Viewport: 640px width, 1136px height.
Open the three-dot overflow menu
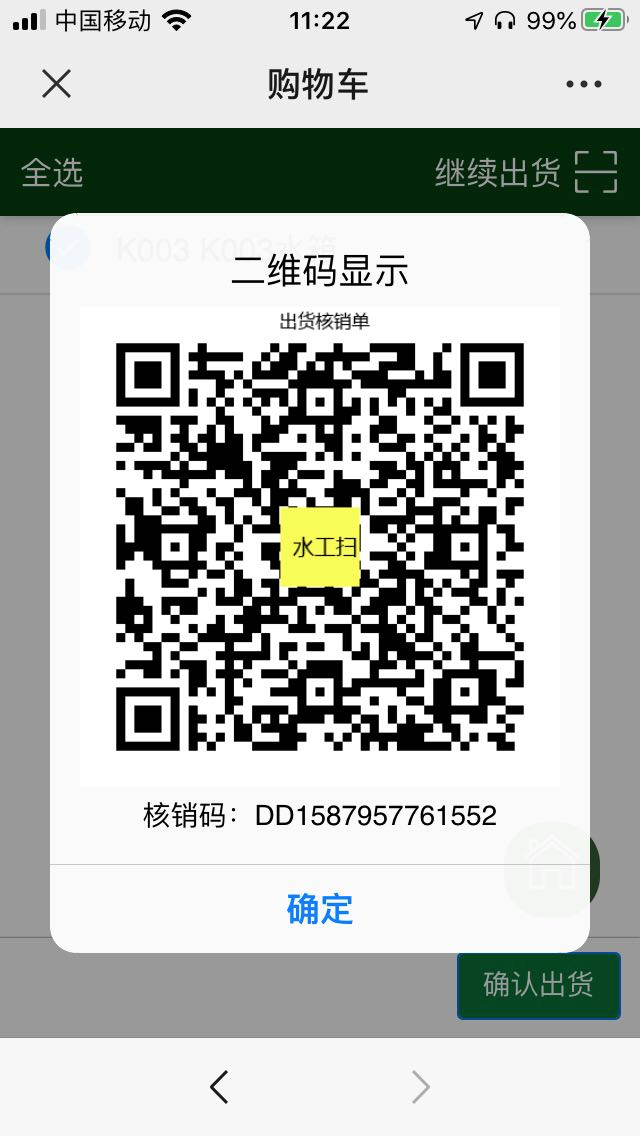(583, 84)
